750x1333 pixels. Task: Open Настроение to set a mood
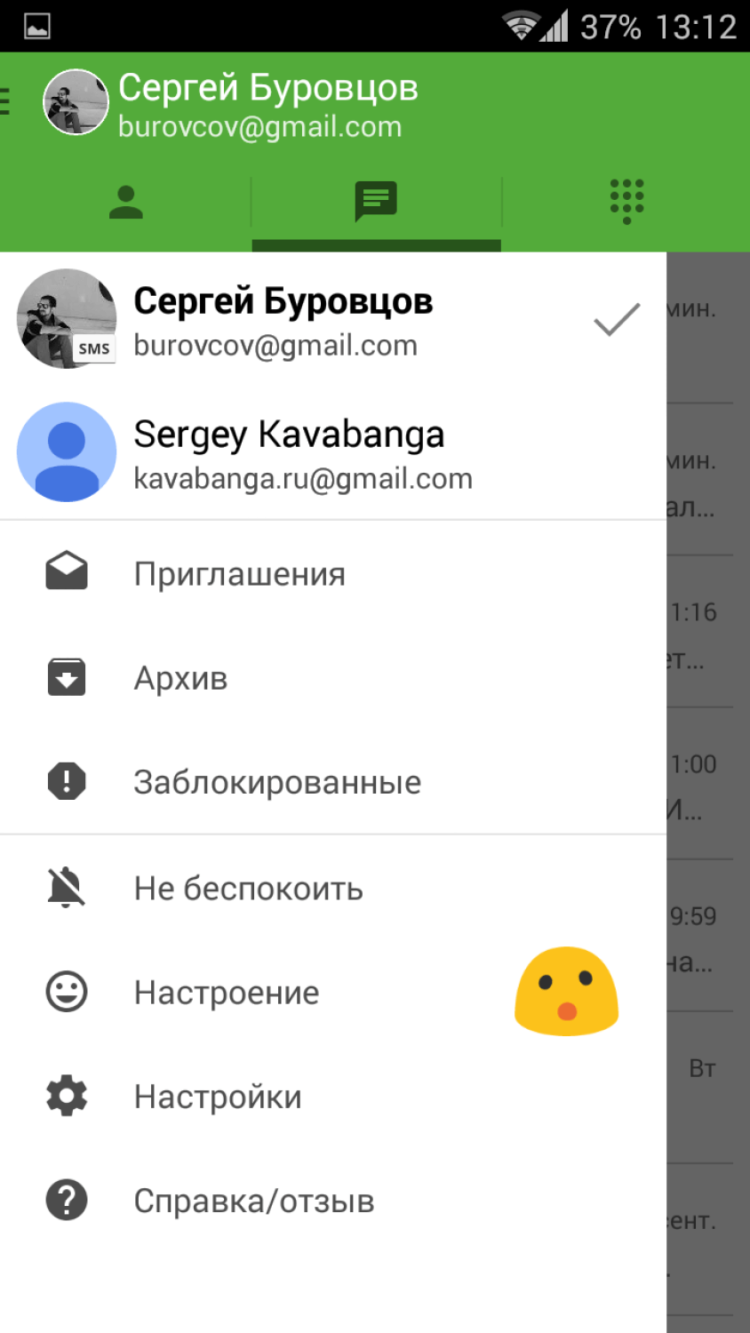click(226, 991)
